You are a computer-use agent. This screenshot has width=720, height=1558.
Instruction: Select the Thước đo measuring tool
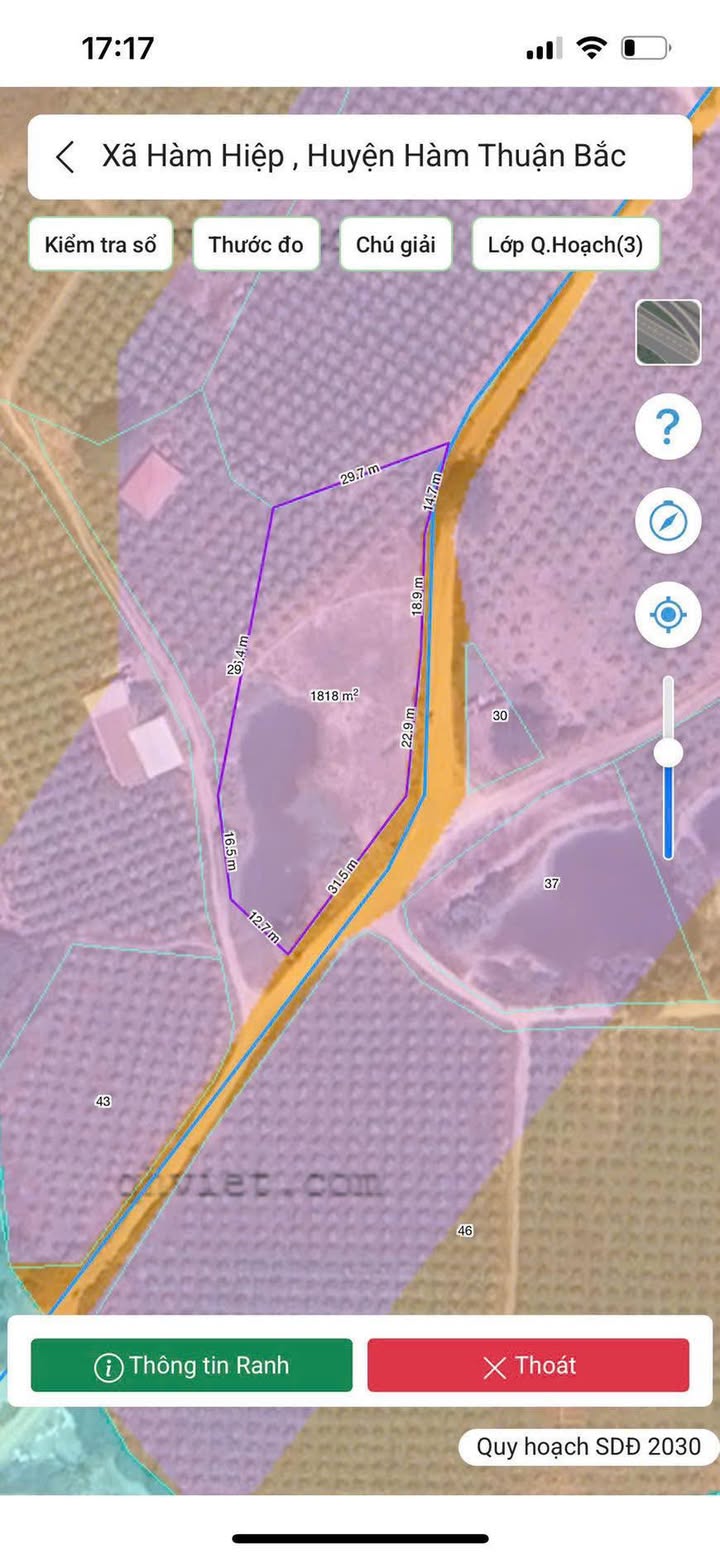[256, 245]
